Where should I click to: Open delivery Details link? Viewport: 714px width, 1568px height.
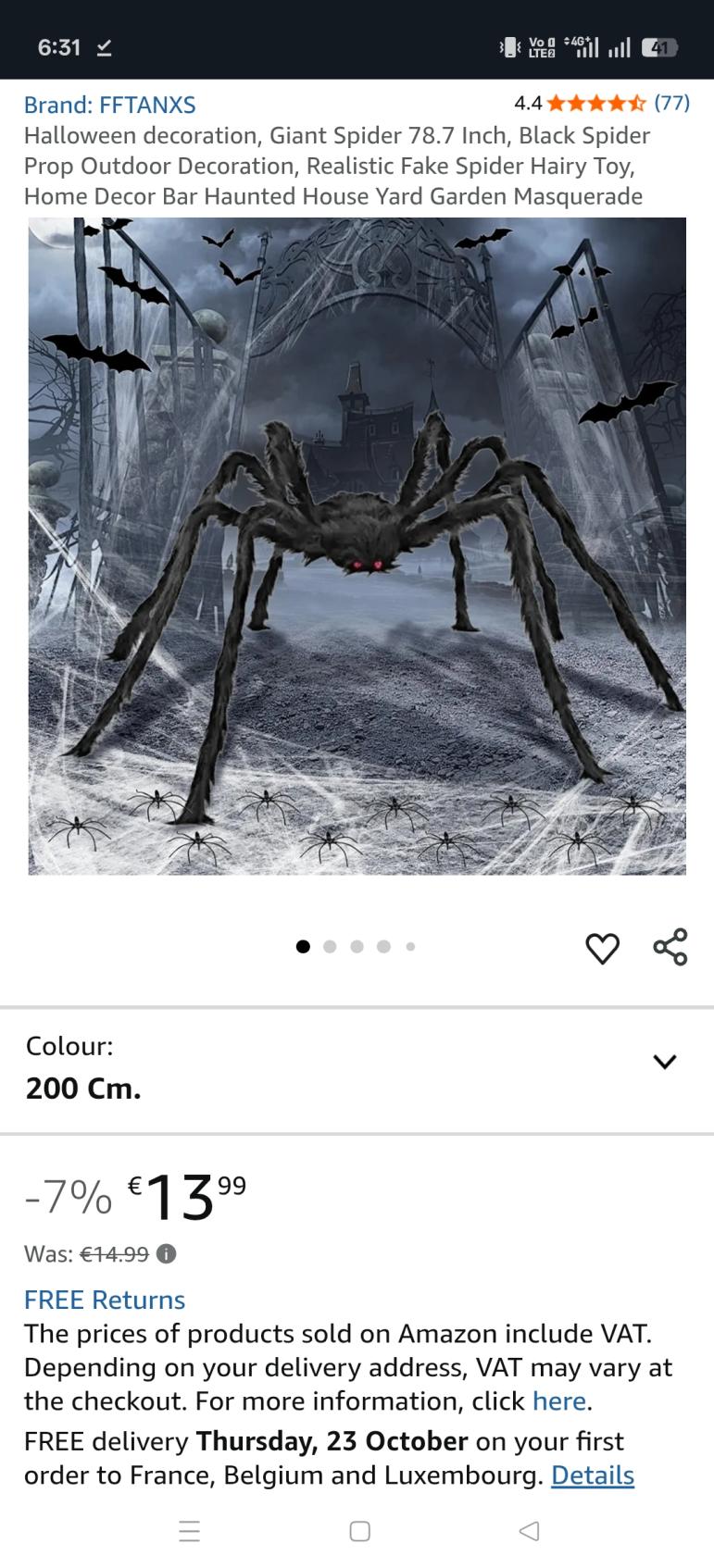(592, 1475)
